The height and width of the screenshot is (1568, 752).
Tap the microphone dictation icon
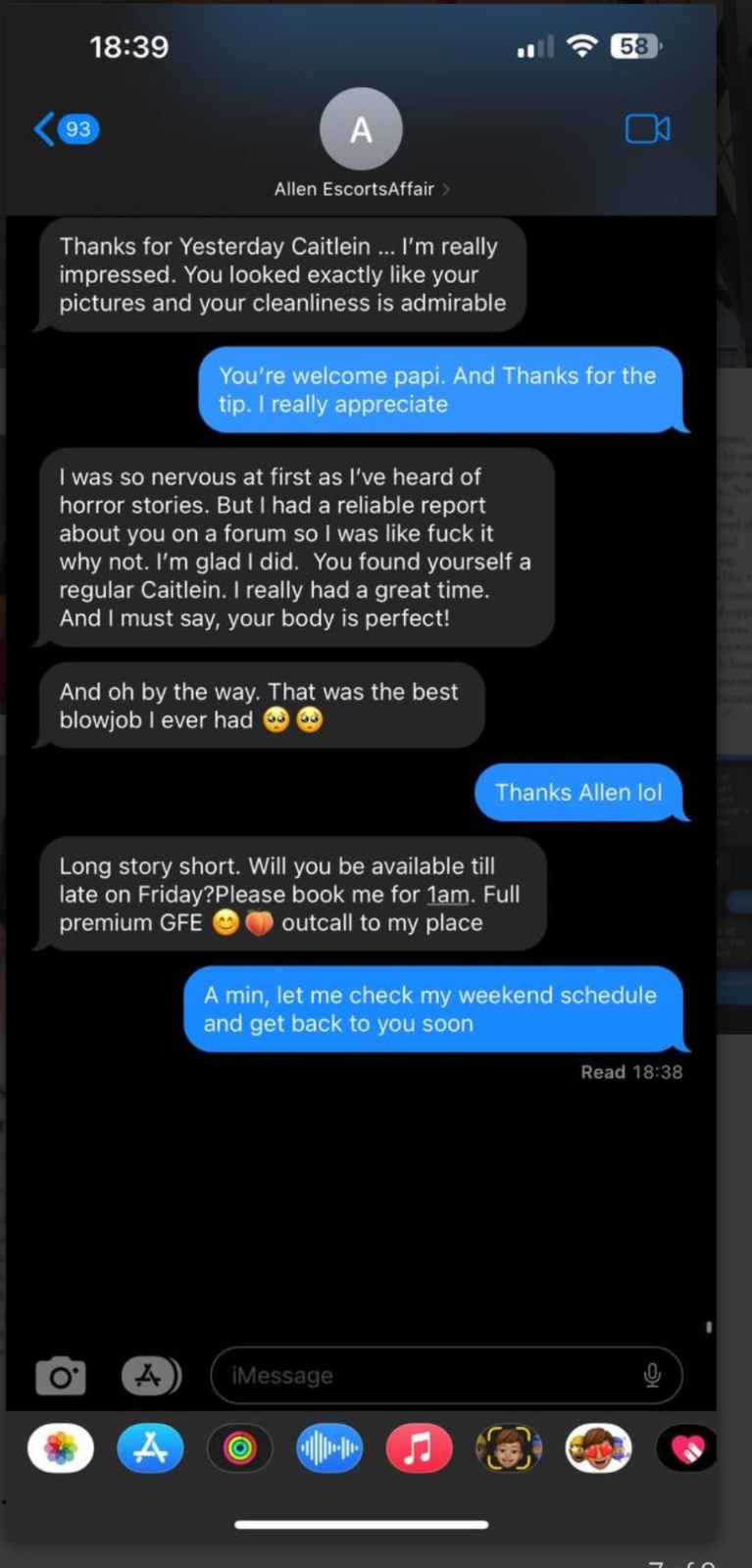click(x=652, y=1376)
